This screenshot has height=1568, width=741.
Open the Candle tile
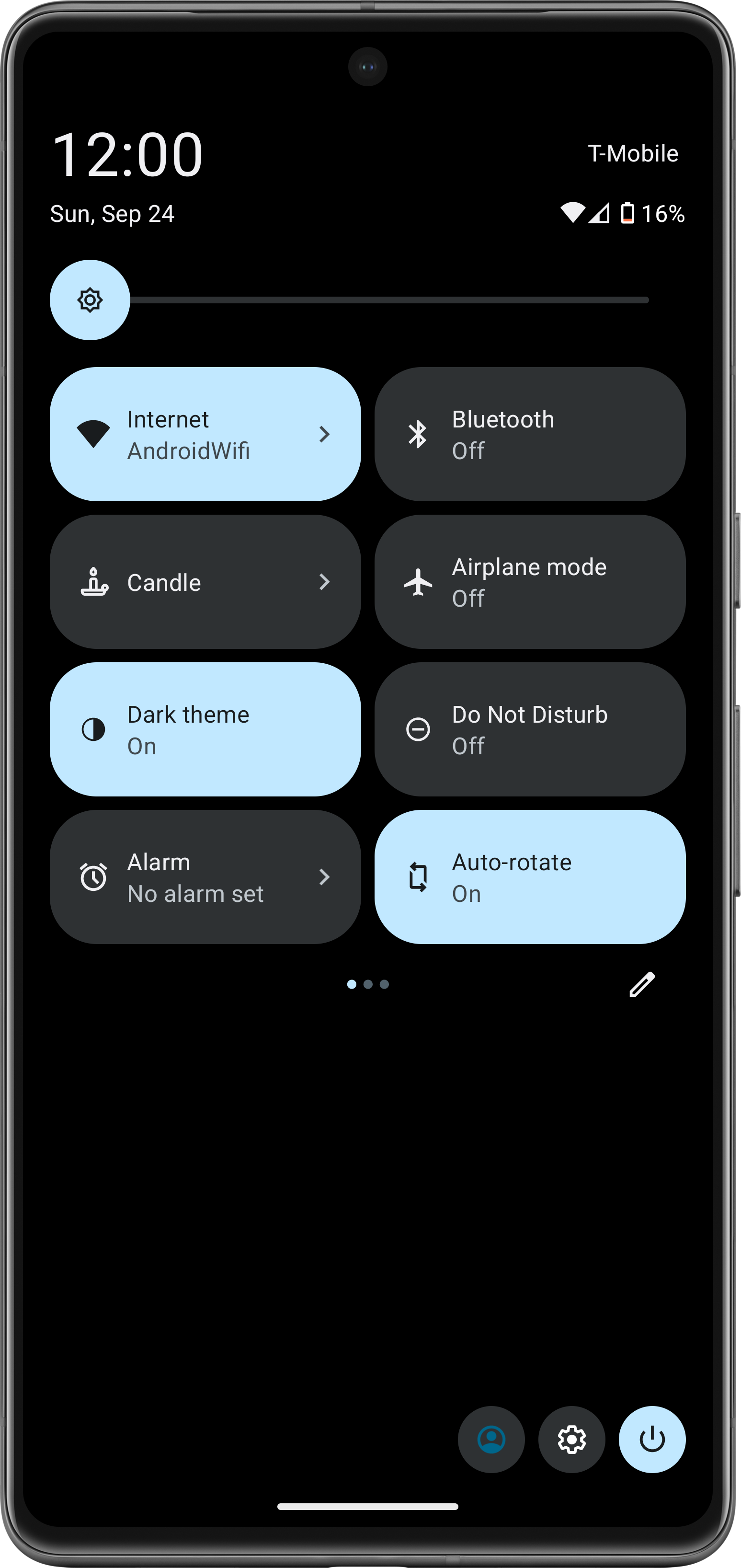click(205, 582)
